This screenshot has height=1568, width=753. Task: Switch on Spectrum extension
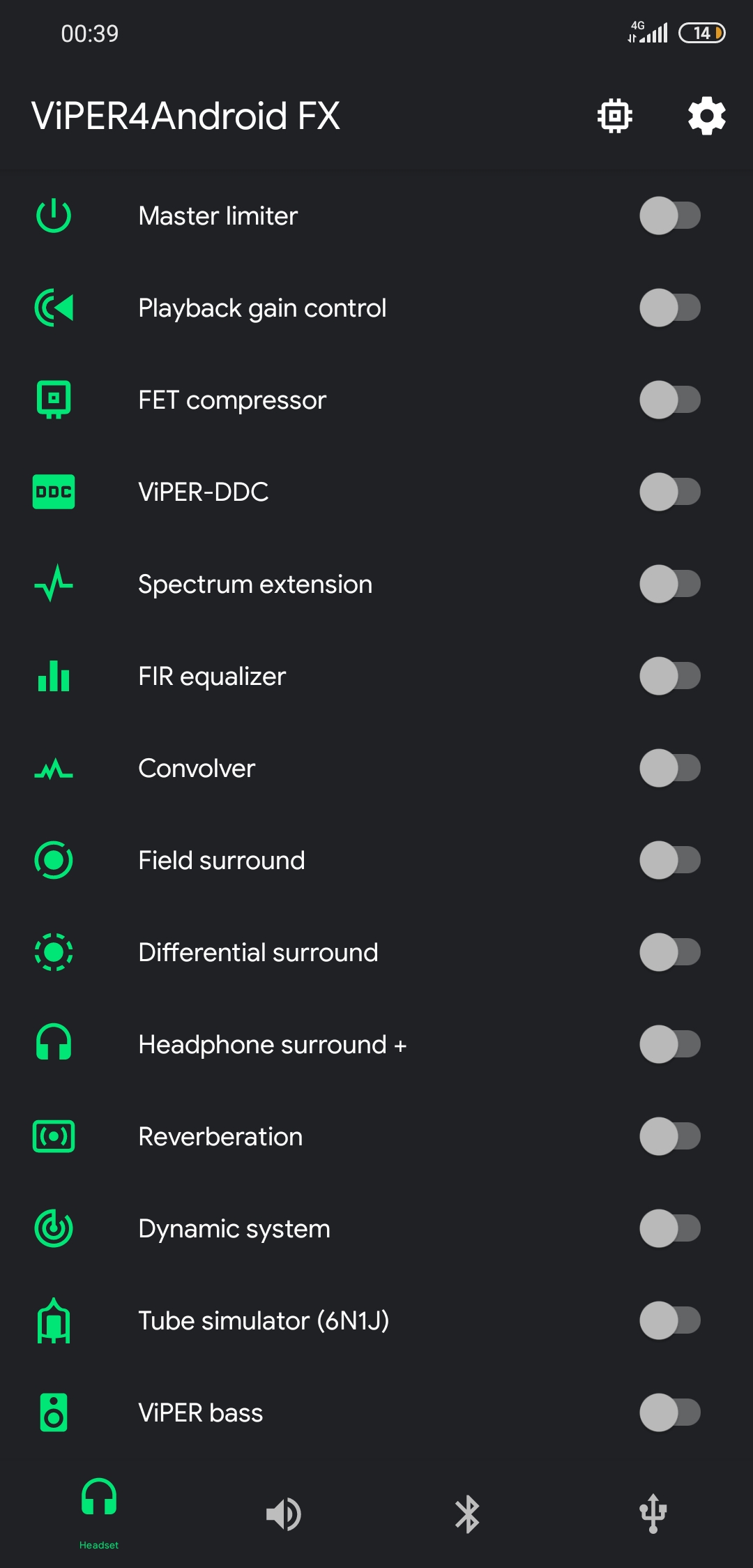[670, 584]
